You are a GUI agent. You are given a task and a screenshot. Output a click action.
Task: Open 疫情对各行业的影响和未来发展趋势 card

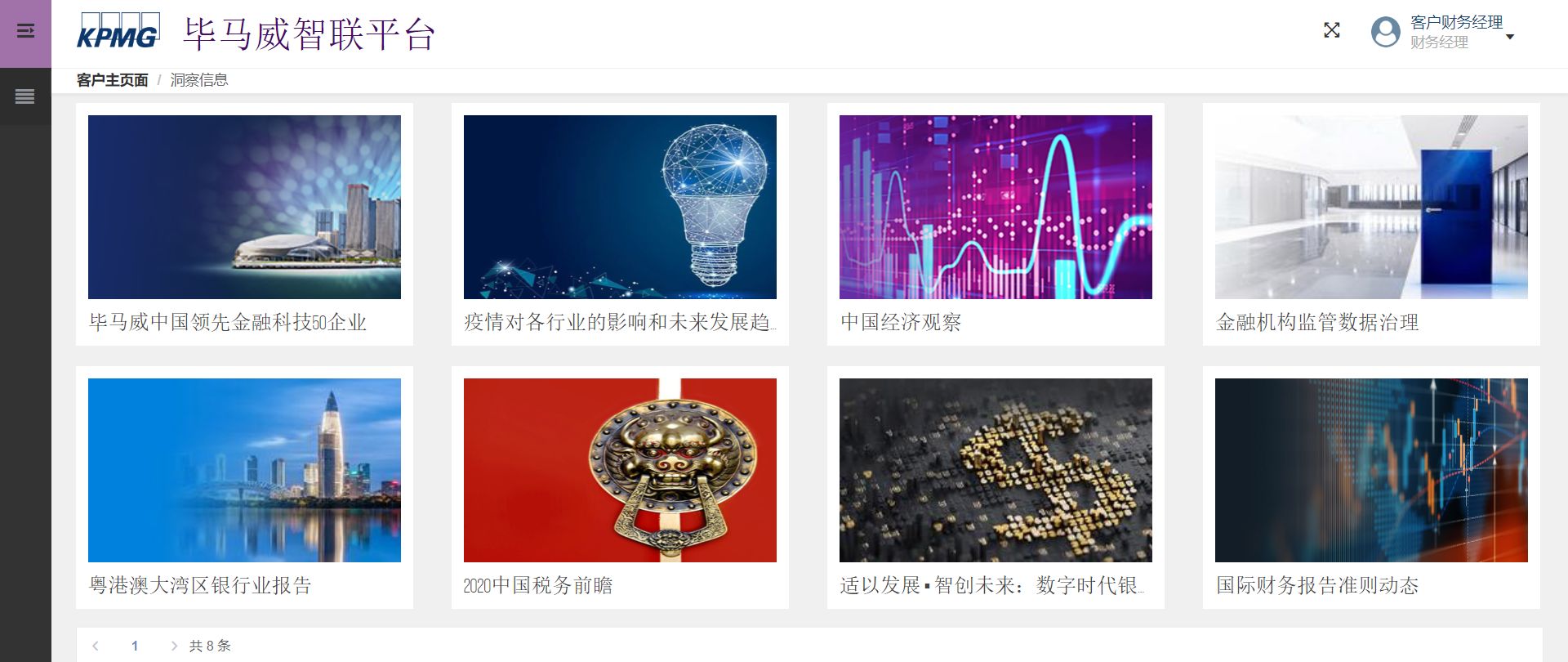pos(620,224)
